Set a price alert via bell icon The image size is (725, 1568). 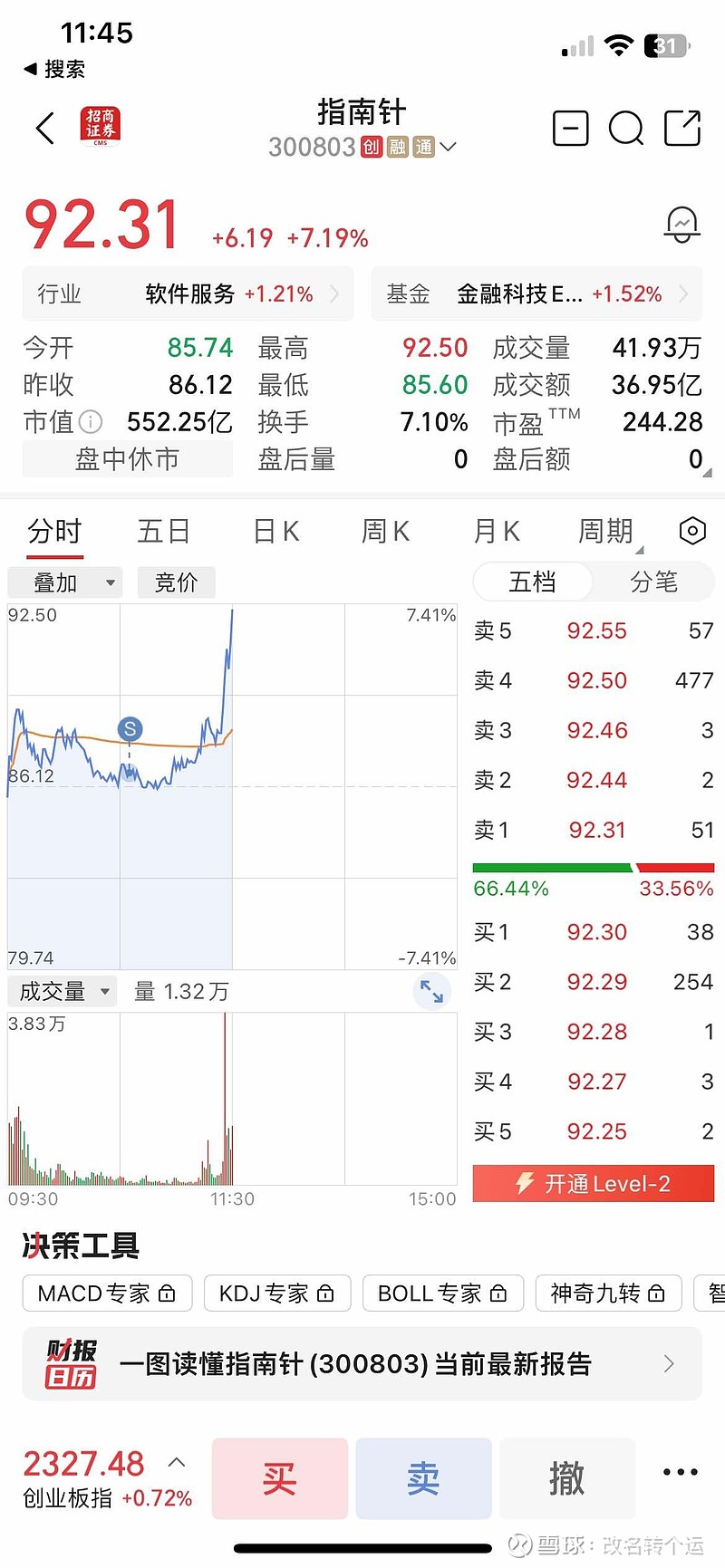pyautogui.click(x=681, y=224)
